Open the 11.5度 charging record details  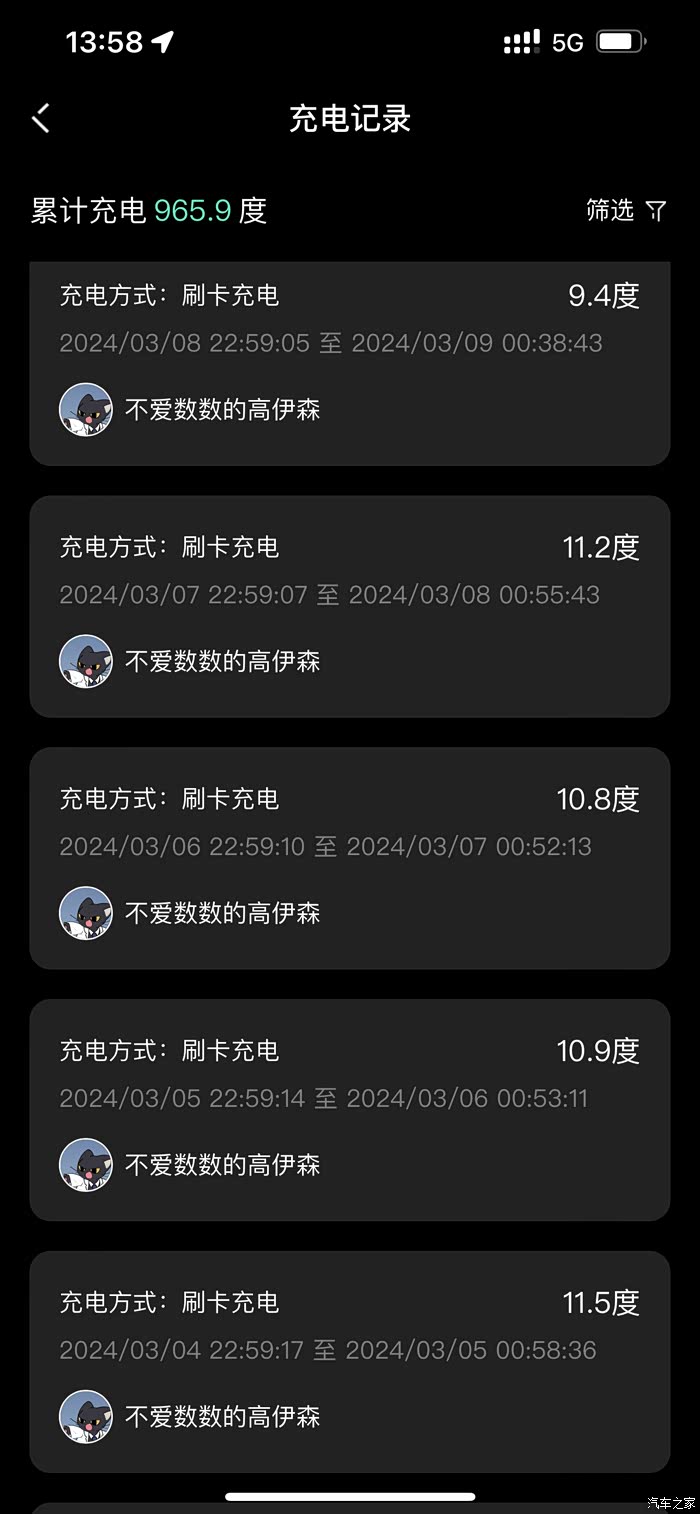tap(349, 1361)
